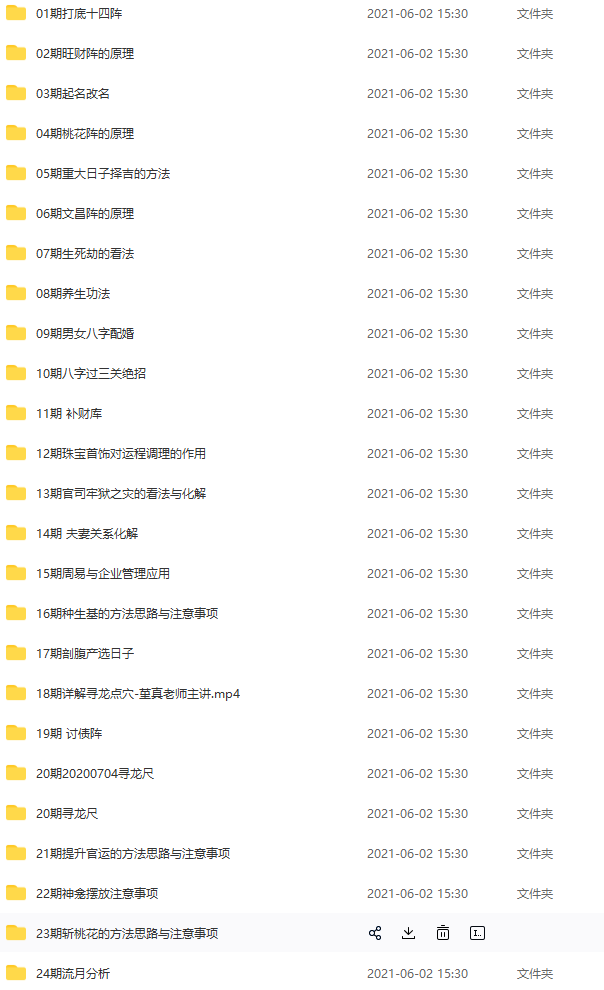
Task: Open folder 03期起名改名
Action: click(73, 93)
